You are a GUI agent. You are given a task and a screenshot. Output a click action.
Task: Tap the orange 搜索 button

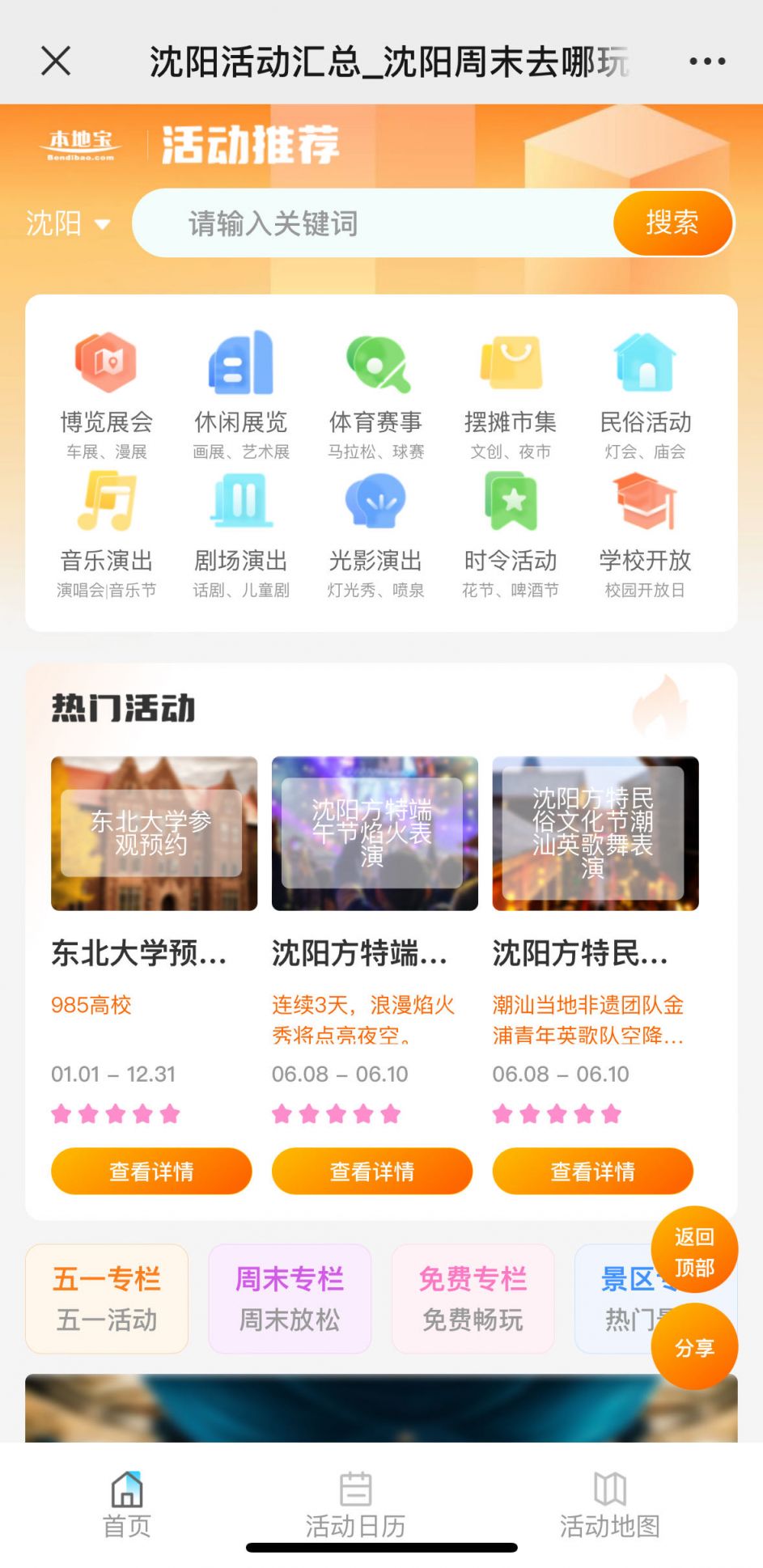672,222
